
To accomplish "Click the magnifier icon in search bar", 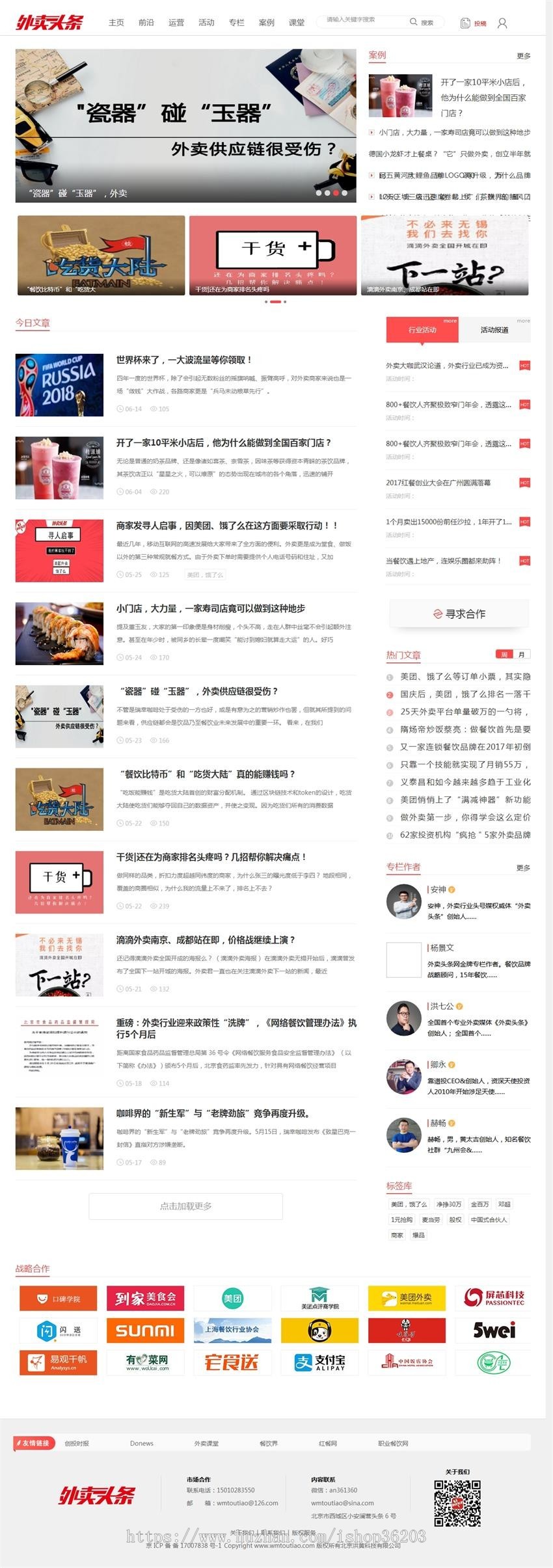I will pos(412,21).
